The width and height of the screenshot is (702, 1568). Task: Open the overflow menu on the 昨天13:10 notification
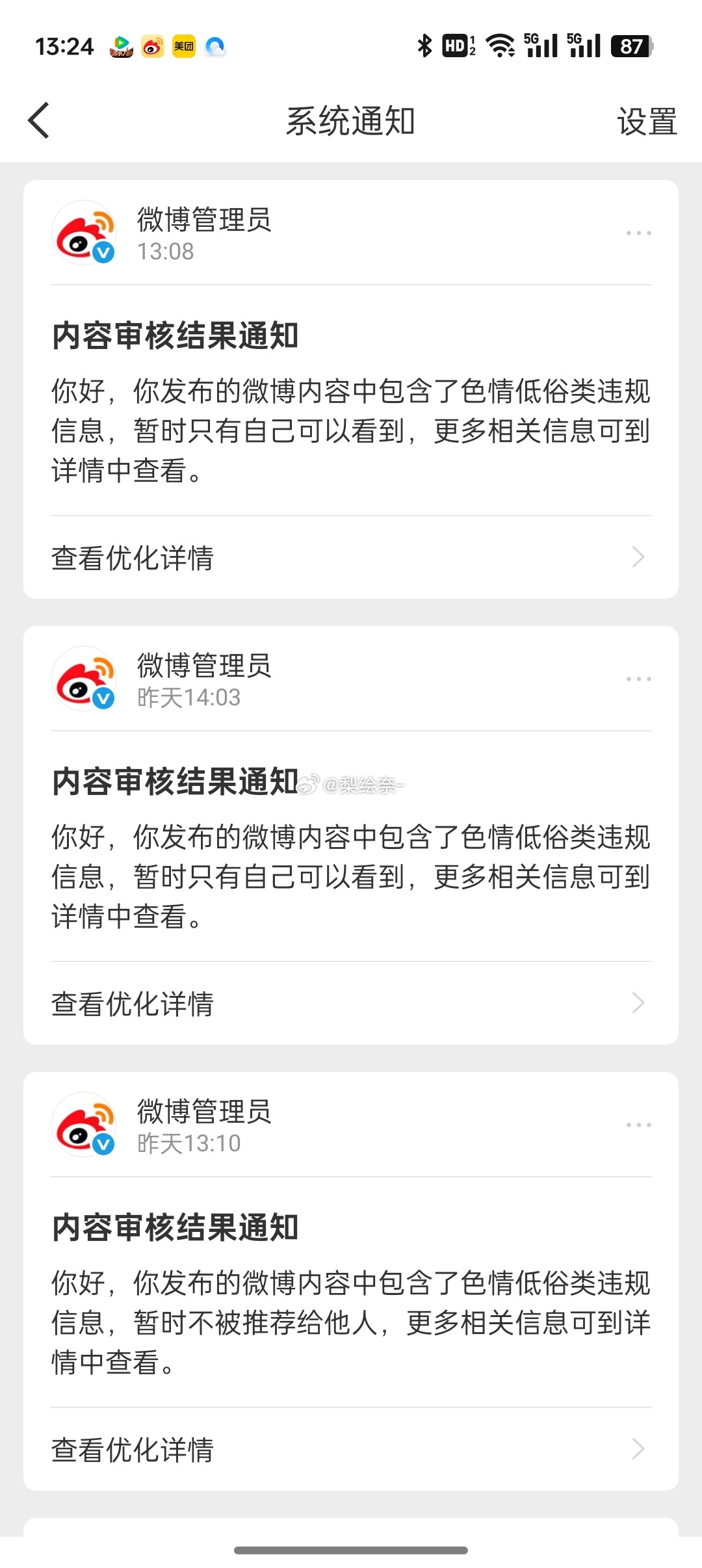pyautogui.click(x=638, y=1125)
